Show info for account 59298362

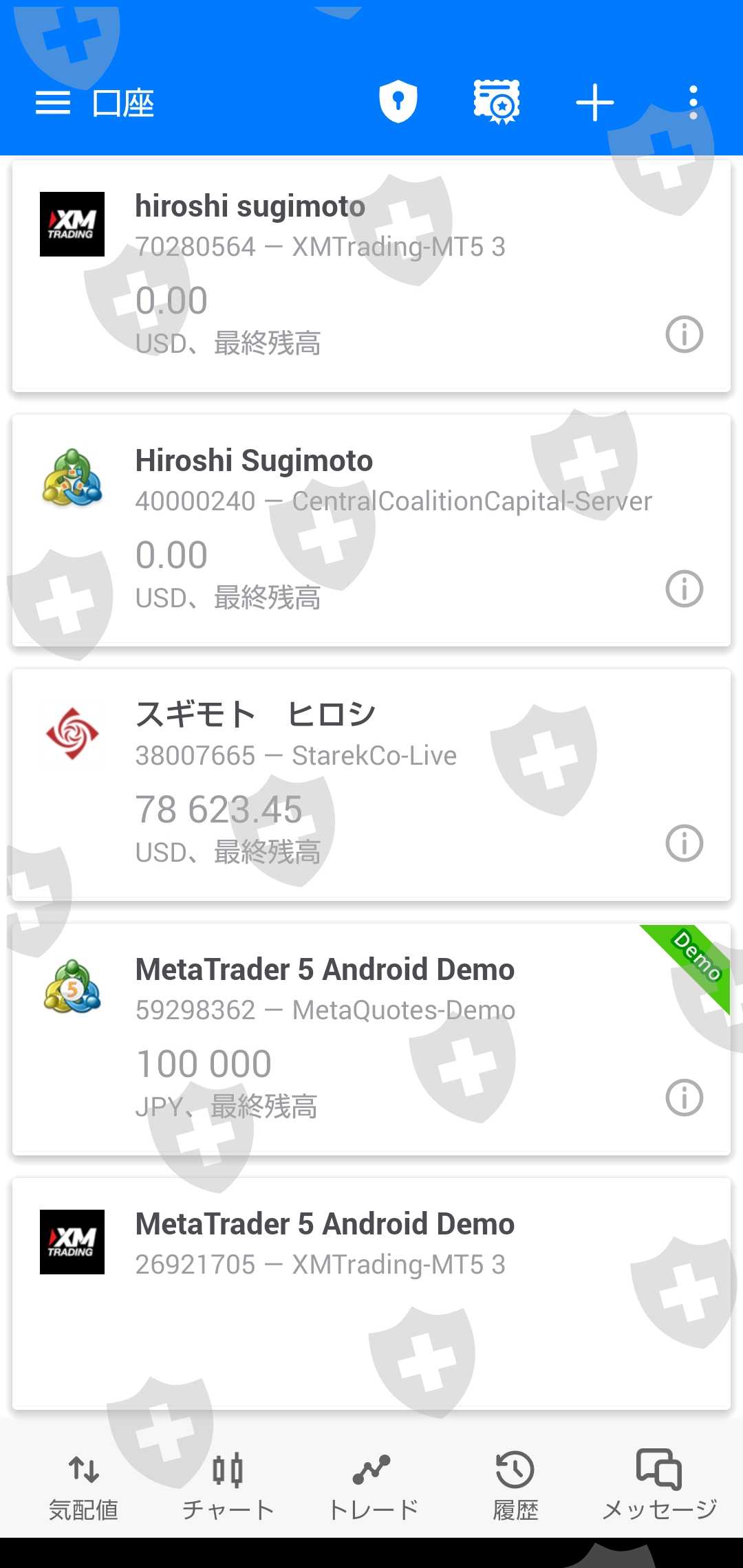pos(684,1098)
